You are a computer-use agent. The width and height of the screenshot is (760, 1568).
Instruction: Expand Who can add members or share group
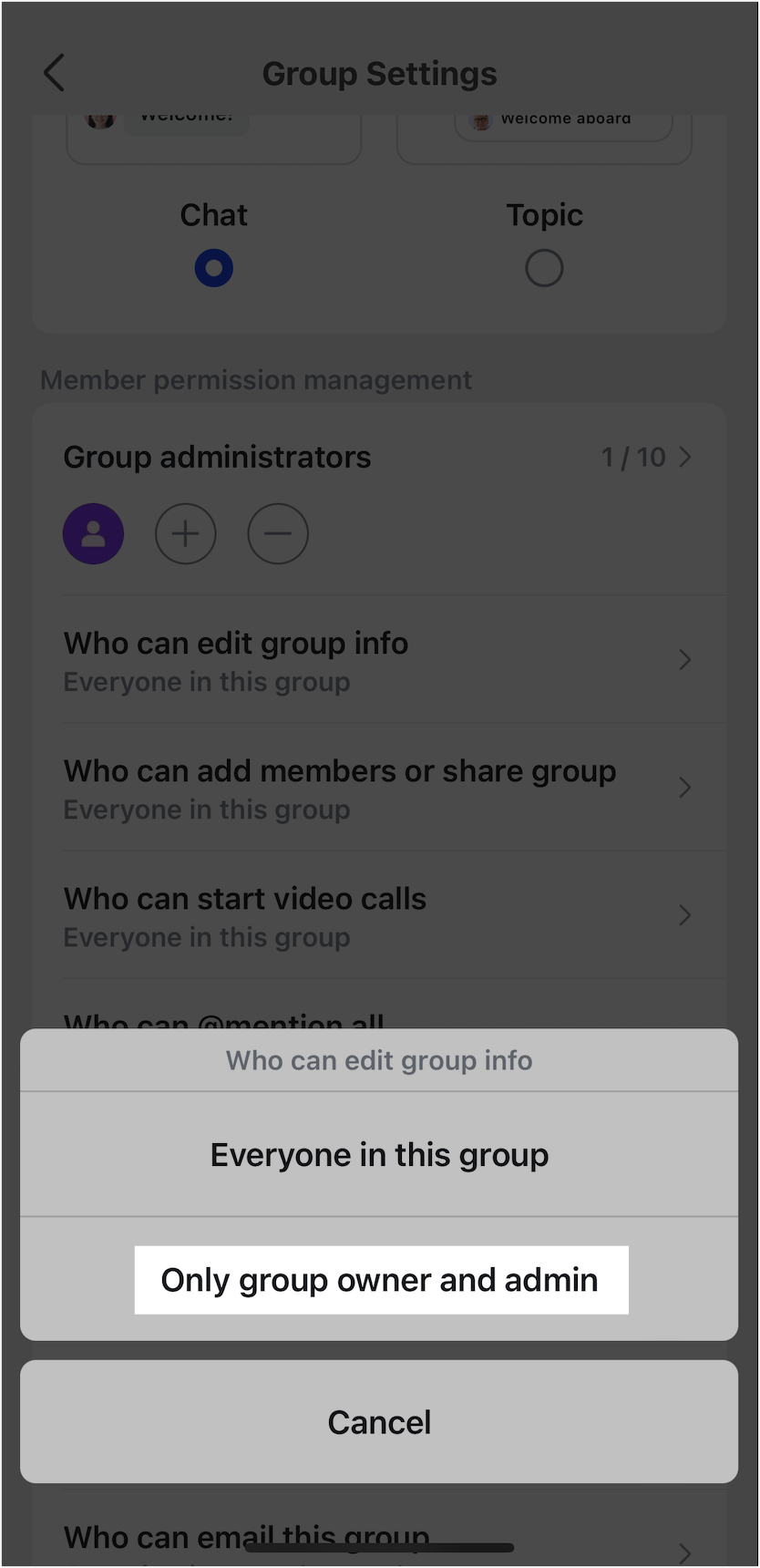(685, 788)
